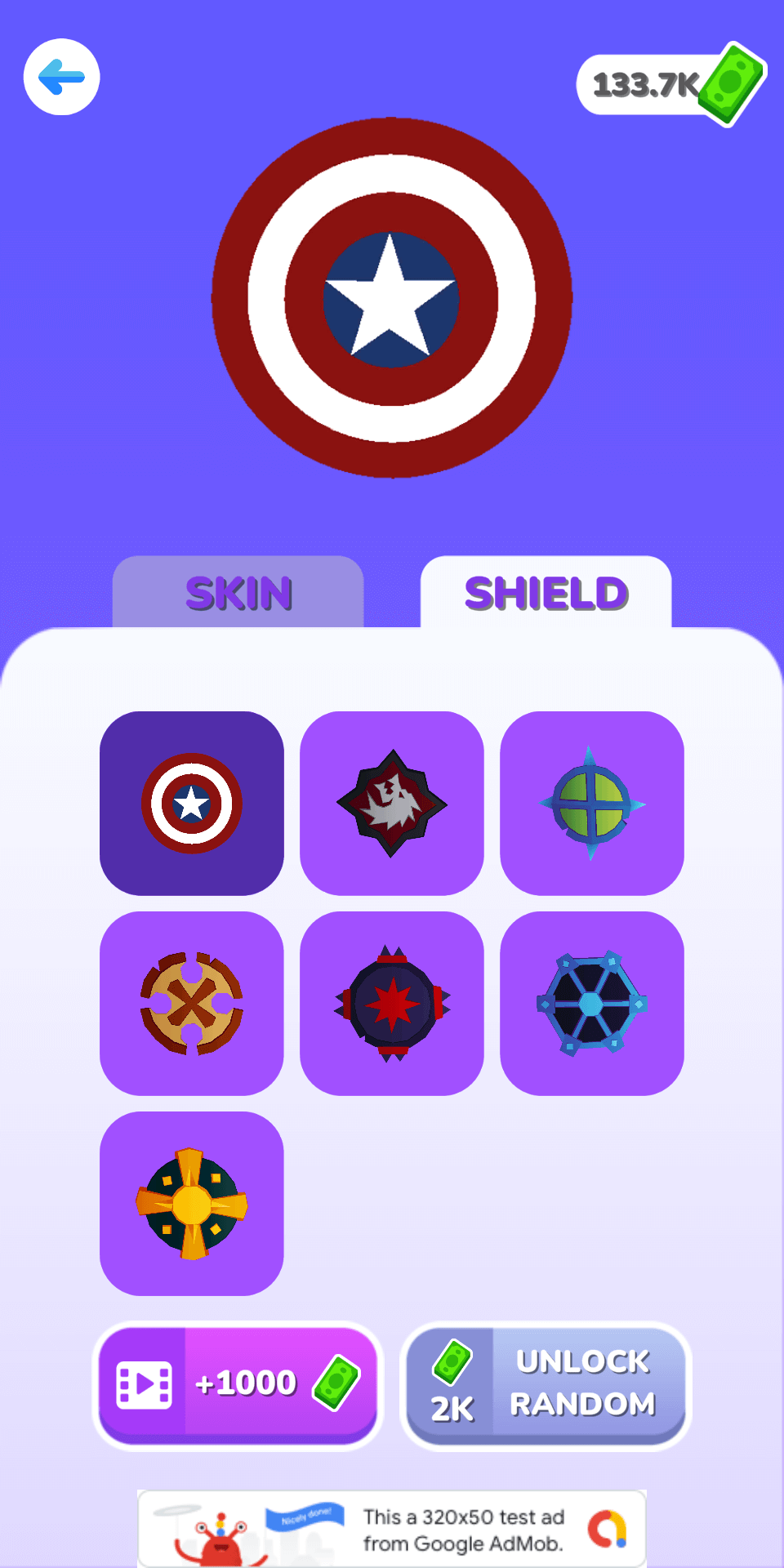Go back using the blue arrow
The image size is (784, 1568).
click(x=61, y=78)
